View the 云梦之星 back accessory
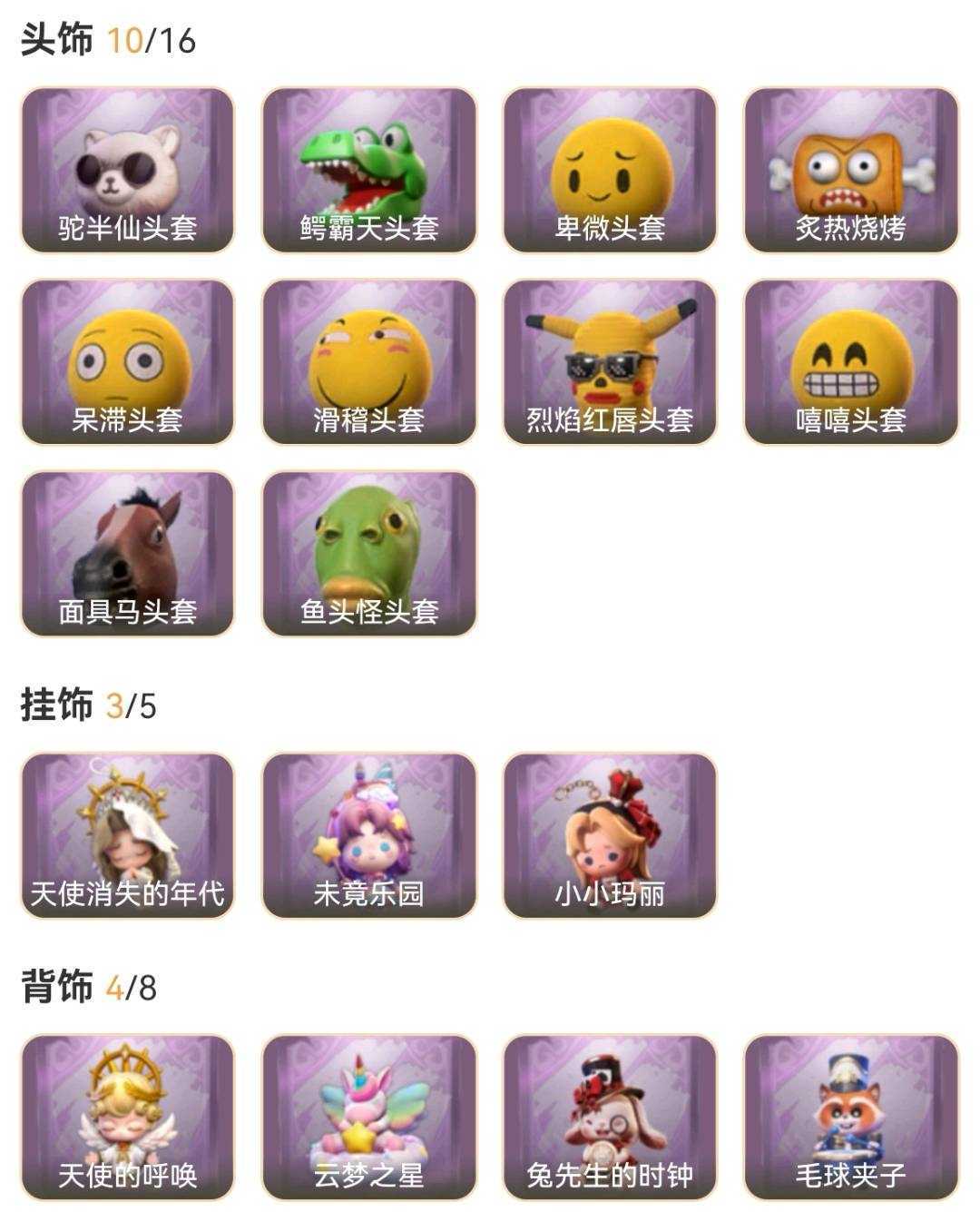The width and height of the screenshot is (980, 1212). coord(368,1117)
